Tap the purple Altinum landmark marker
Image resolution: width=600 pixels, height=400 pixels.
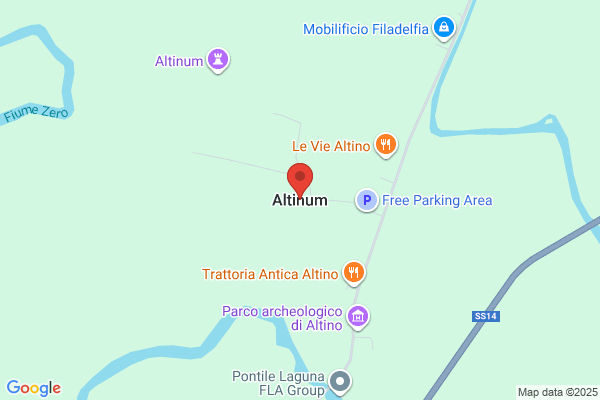click(218, 60)
